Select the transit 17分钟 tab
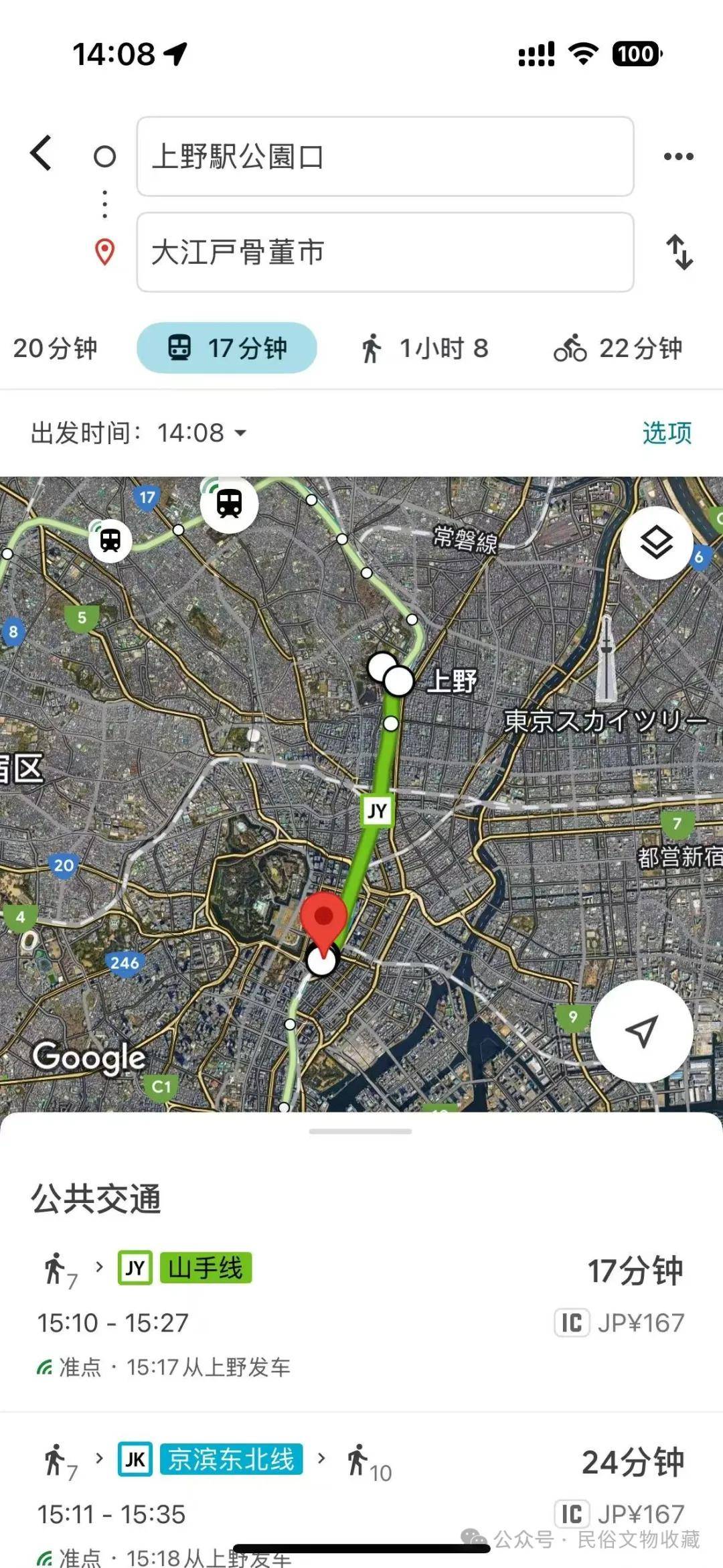The width and height of the screenshot is (723, 1568). point(227,348)
